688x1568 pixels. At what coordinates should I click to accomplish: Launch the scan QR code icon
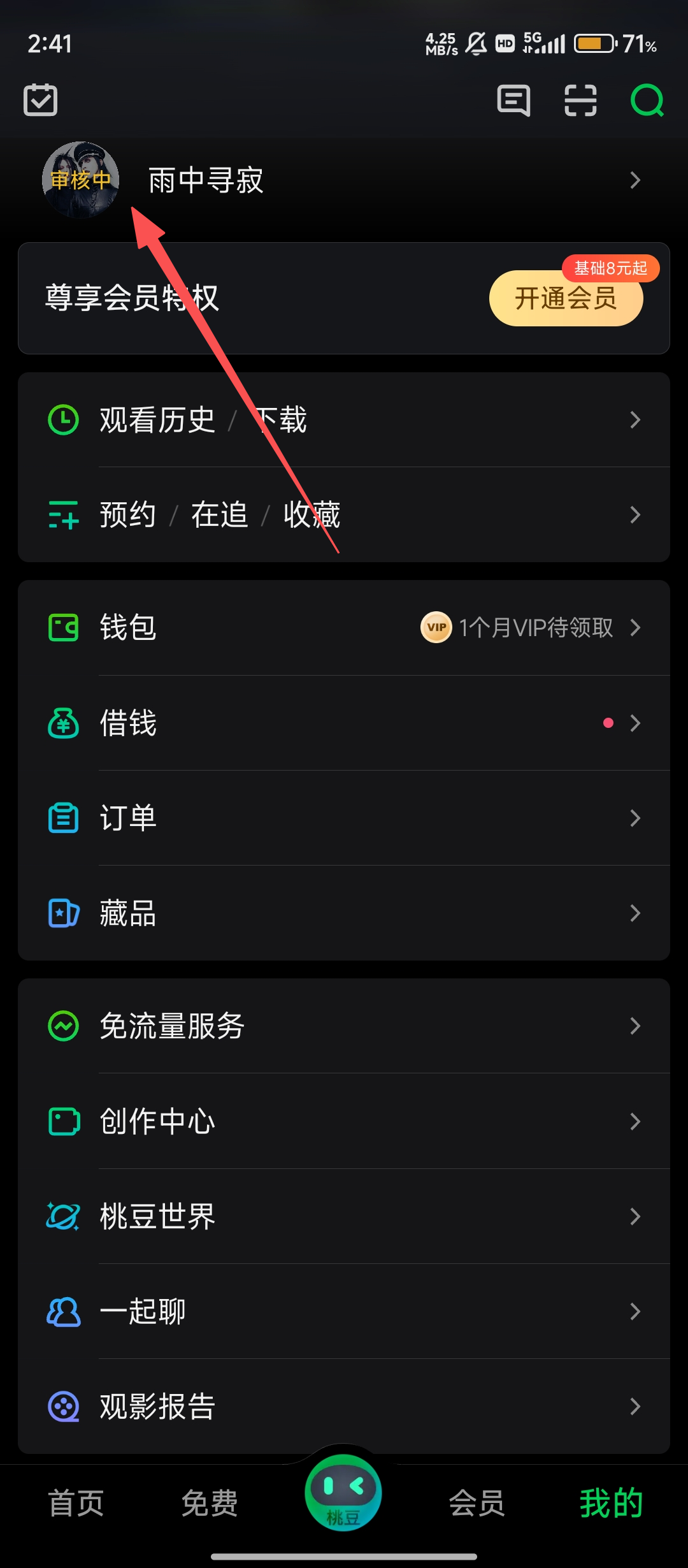580,100
